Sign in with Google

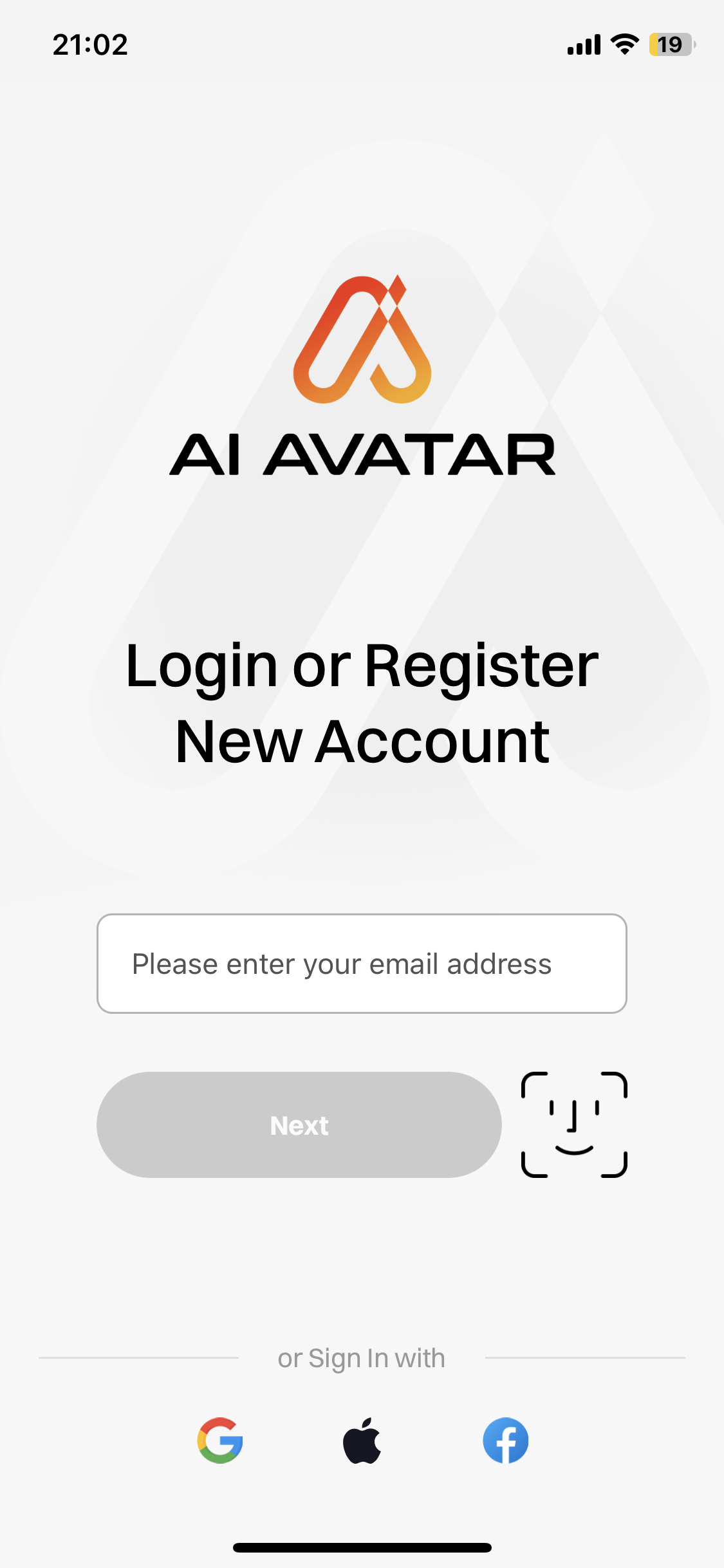[220, 1441]
